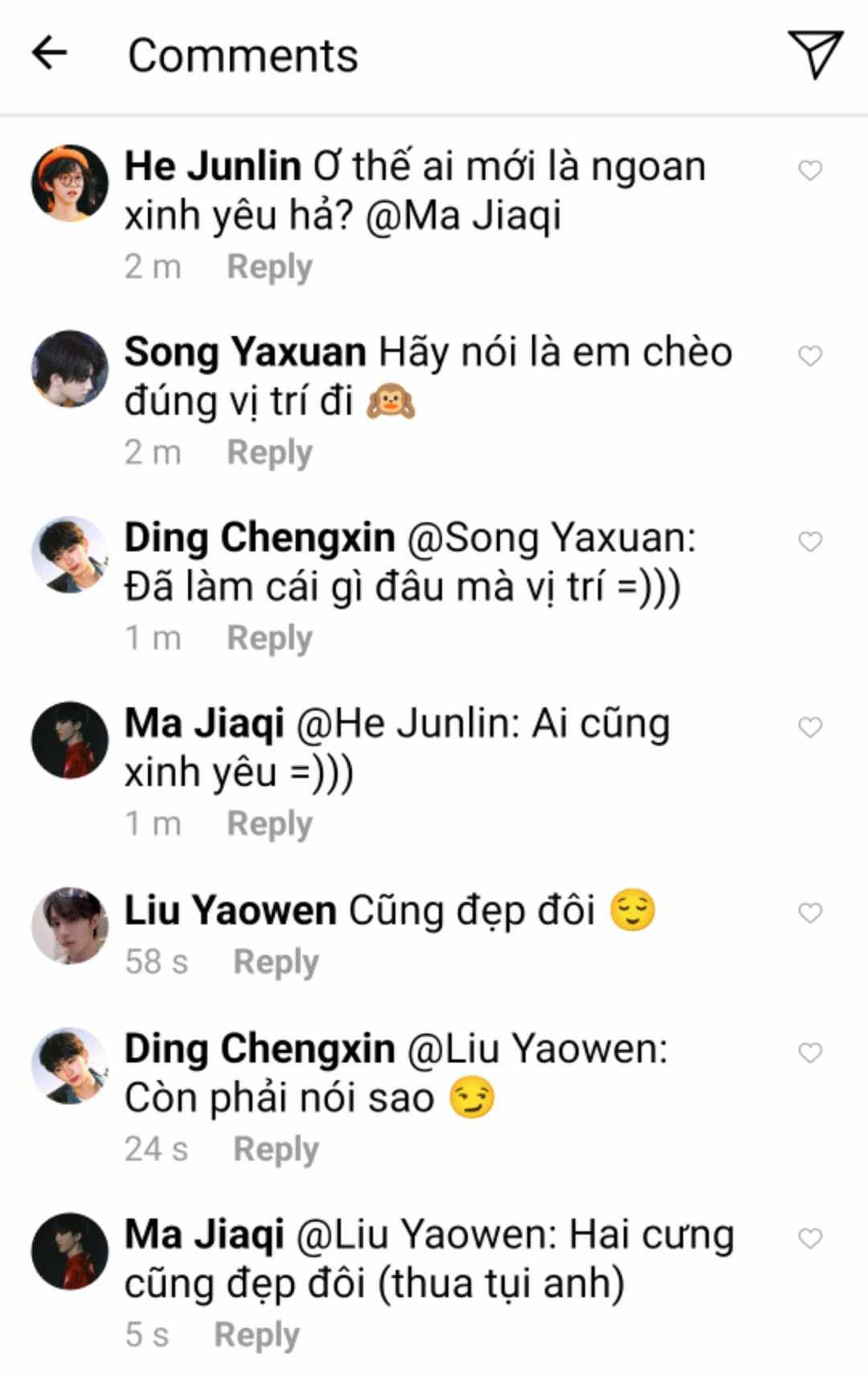
Task: Open He Junlin's profile picture
Action: pos(70,182)
